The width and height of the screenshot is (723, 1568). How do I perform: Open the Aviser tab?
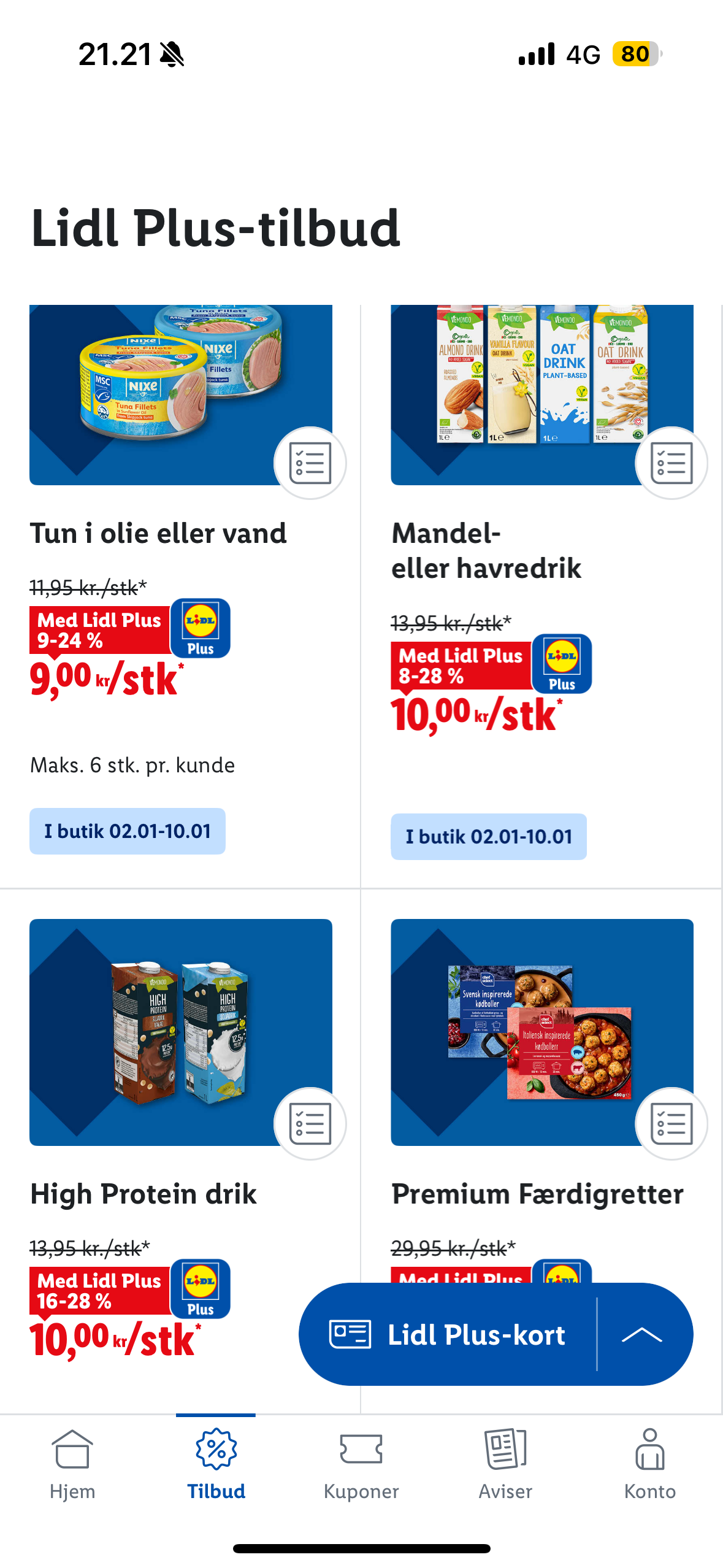[x=505, y=1464]
